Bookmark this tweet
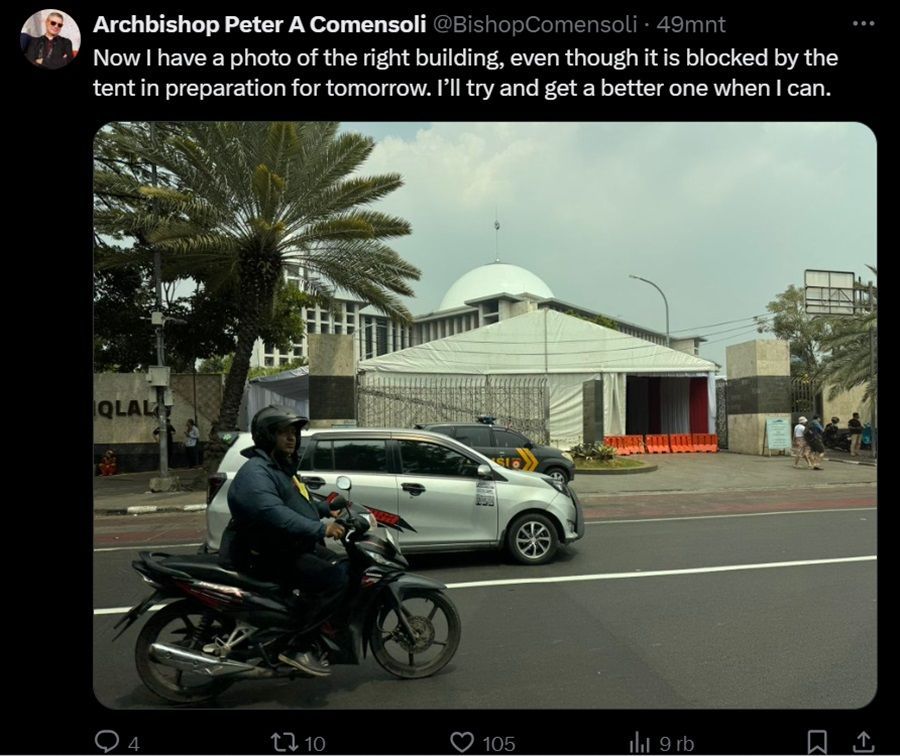This screenshot has width=900, height=756. 817,741
